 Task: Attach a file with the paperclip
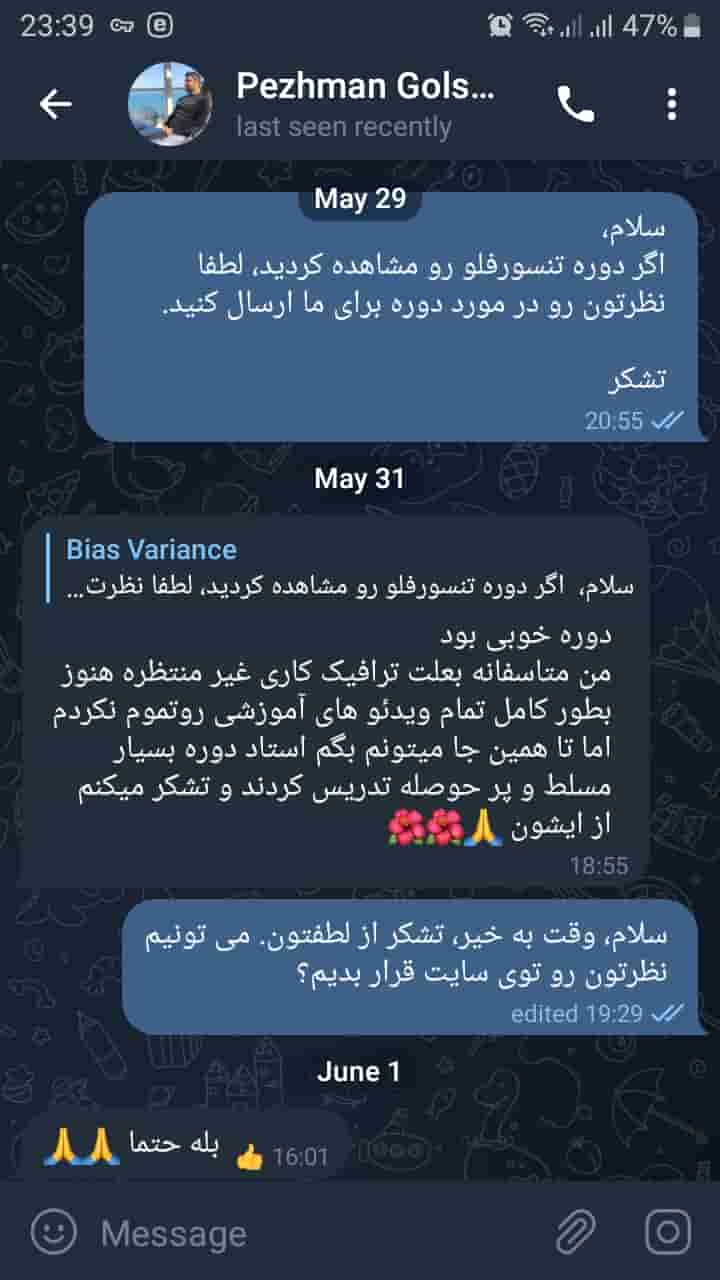click(577, 1232)
